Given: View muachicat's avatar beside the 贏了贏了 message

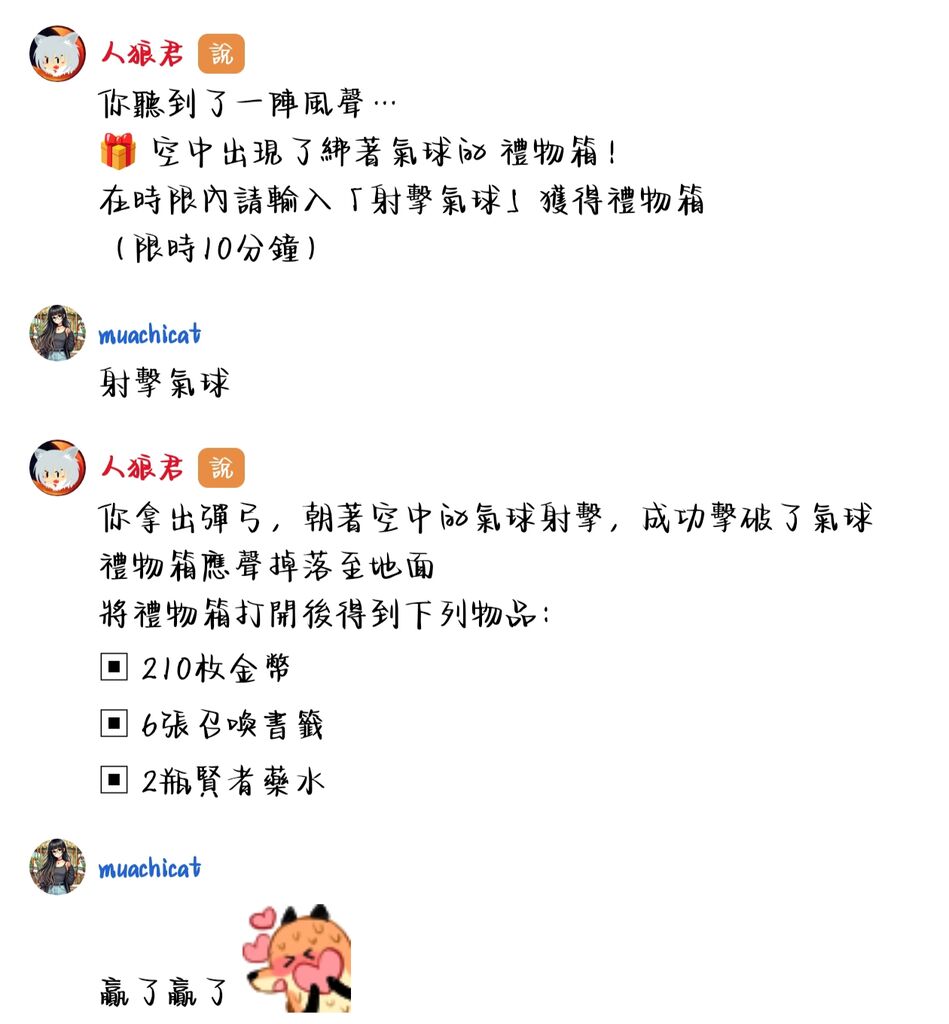Looking at the screenshot, I should coord(58,866).
